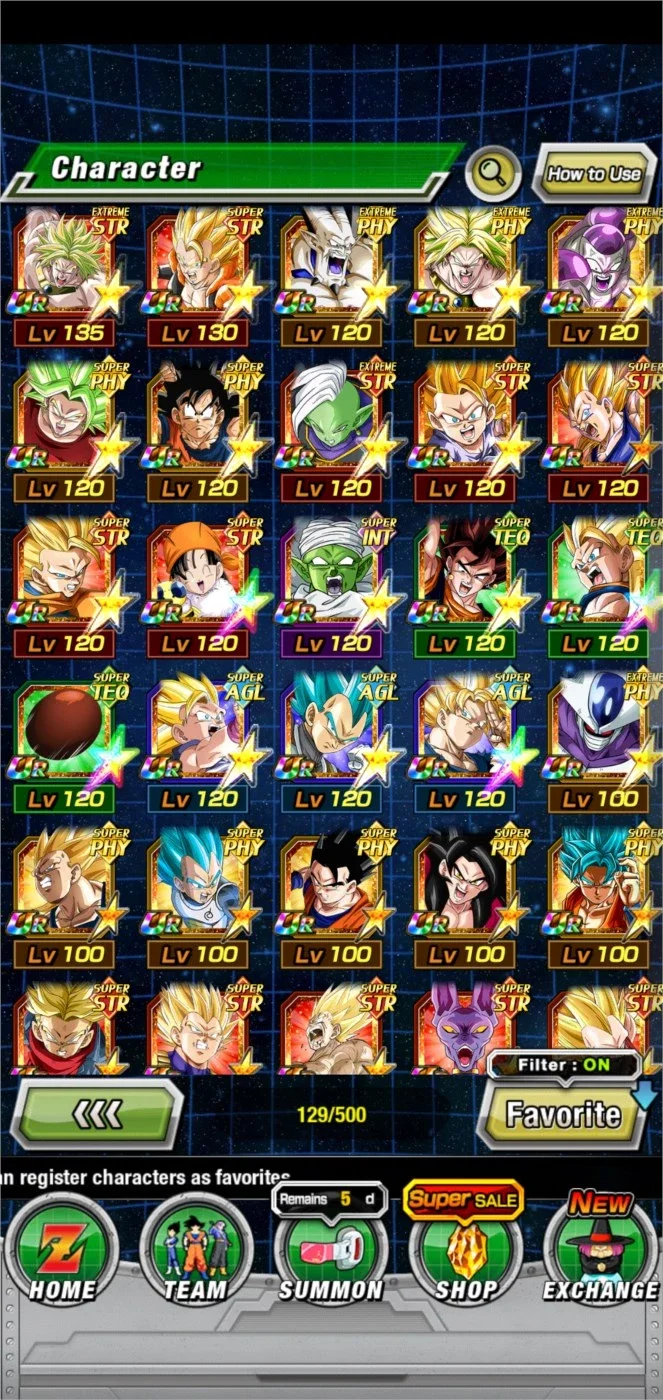663x1400 pixels.
Task: Select the Extreme STR Zamasu card
Action: click(x=333, y=432)
